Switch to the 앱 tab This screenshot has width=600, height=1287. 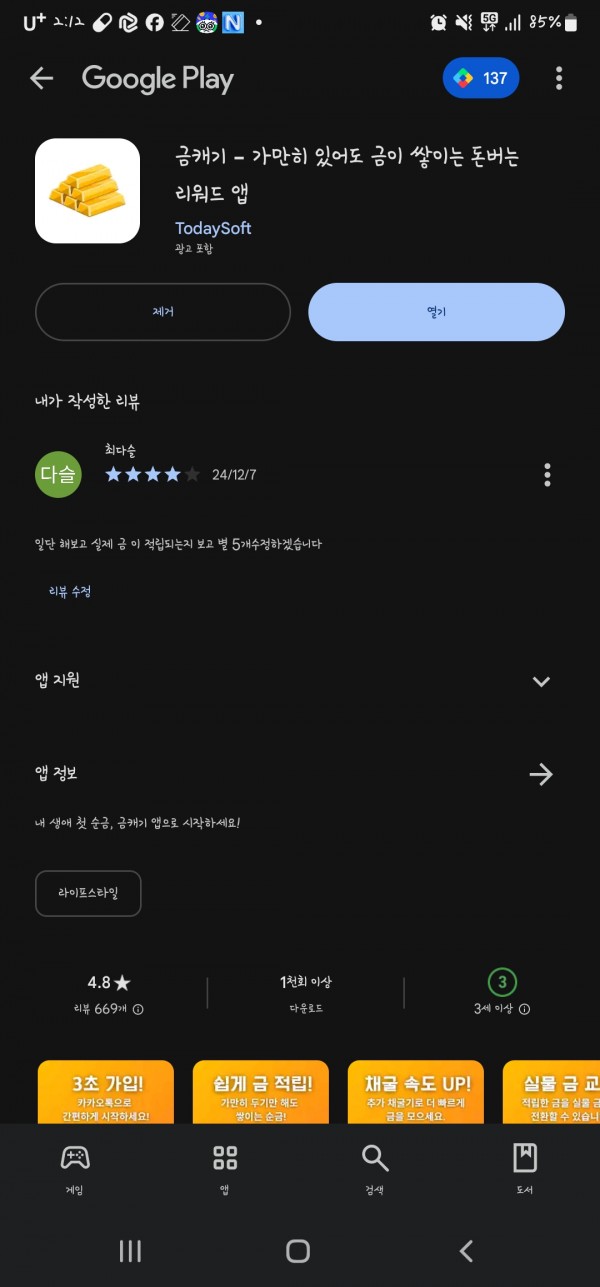click(x=225, y=1169)
